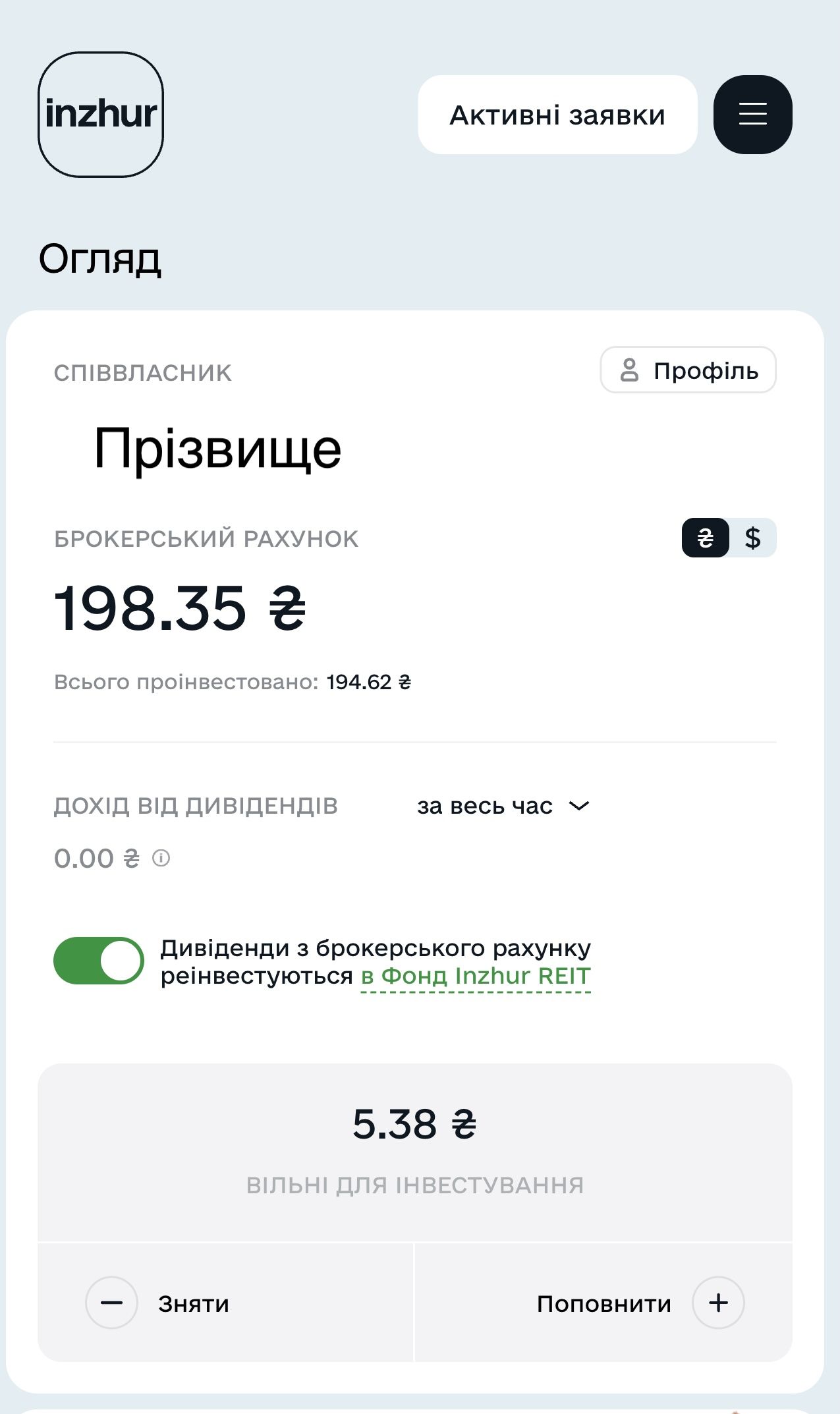Switch balance display to hryvnia
This screenshot has width=840, height=1414.
(x=706, y=538)
